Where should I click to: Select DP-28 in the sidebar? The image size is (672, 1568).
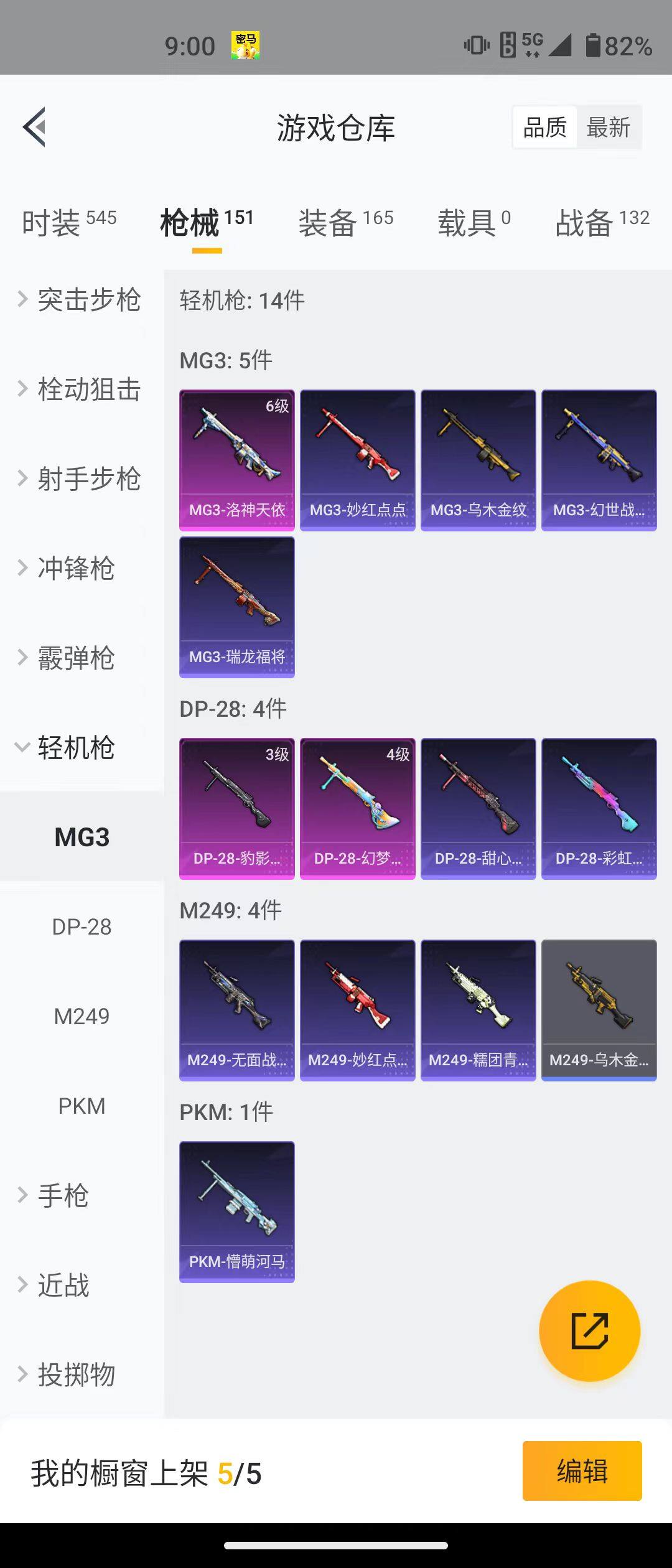(x=82, y=927)
